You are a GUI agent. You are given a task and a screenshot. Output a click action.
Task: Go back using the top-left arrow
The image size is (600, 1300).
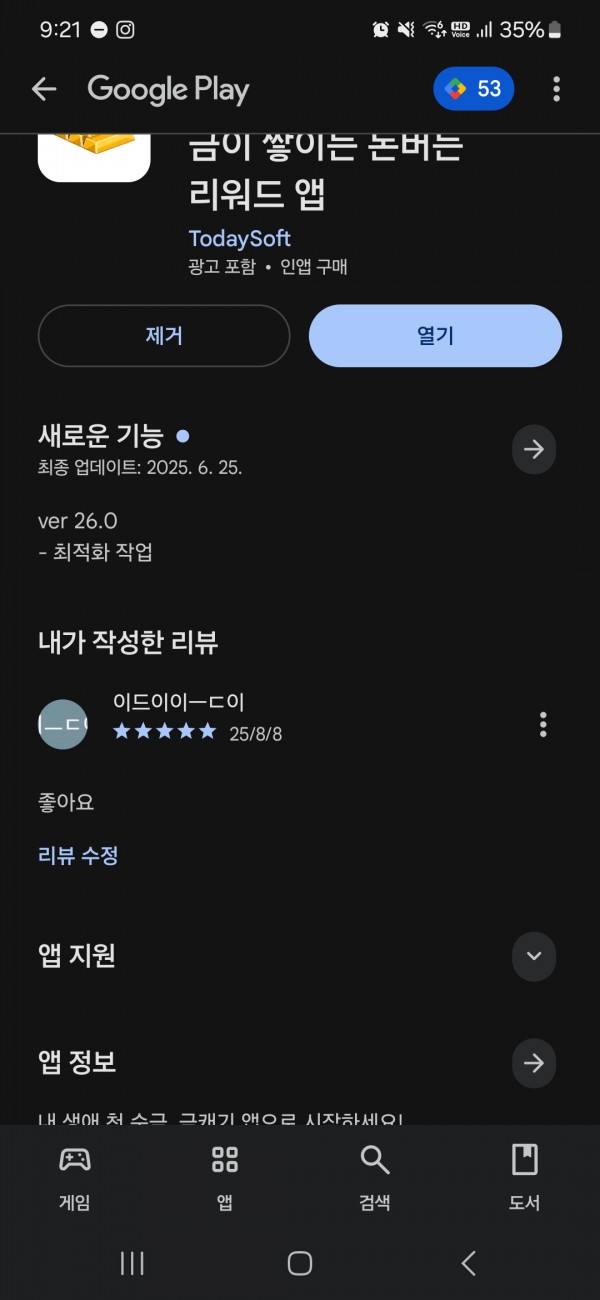click(44, 89)
